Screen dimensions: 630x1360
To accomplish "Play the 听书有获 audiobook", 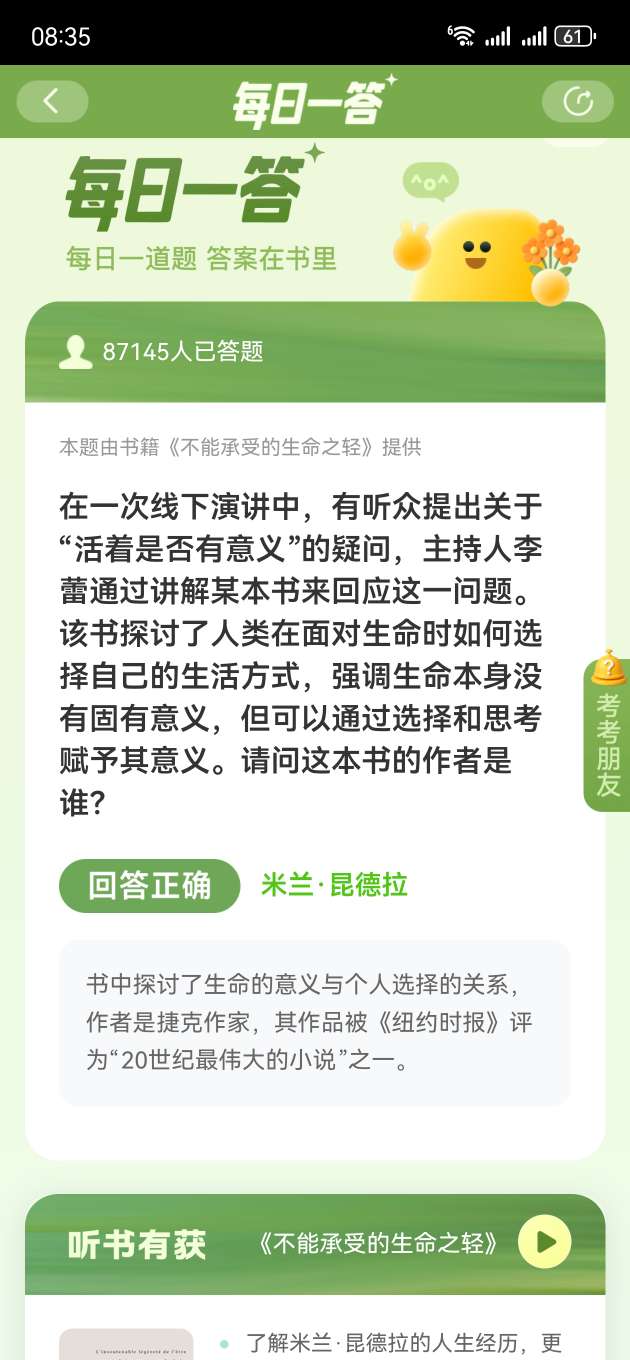I will (544, 1242).
